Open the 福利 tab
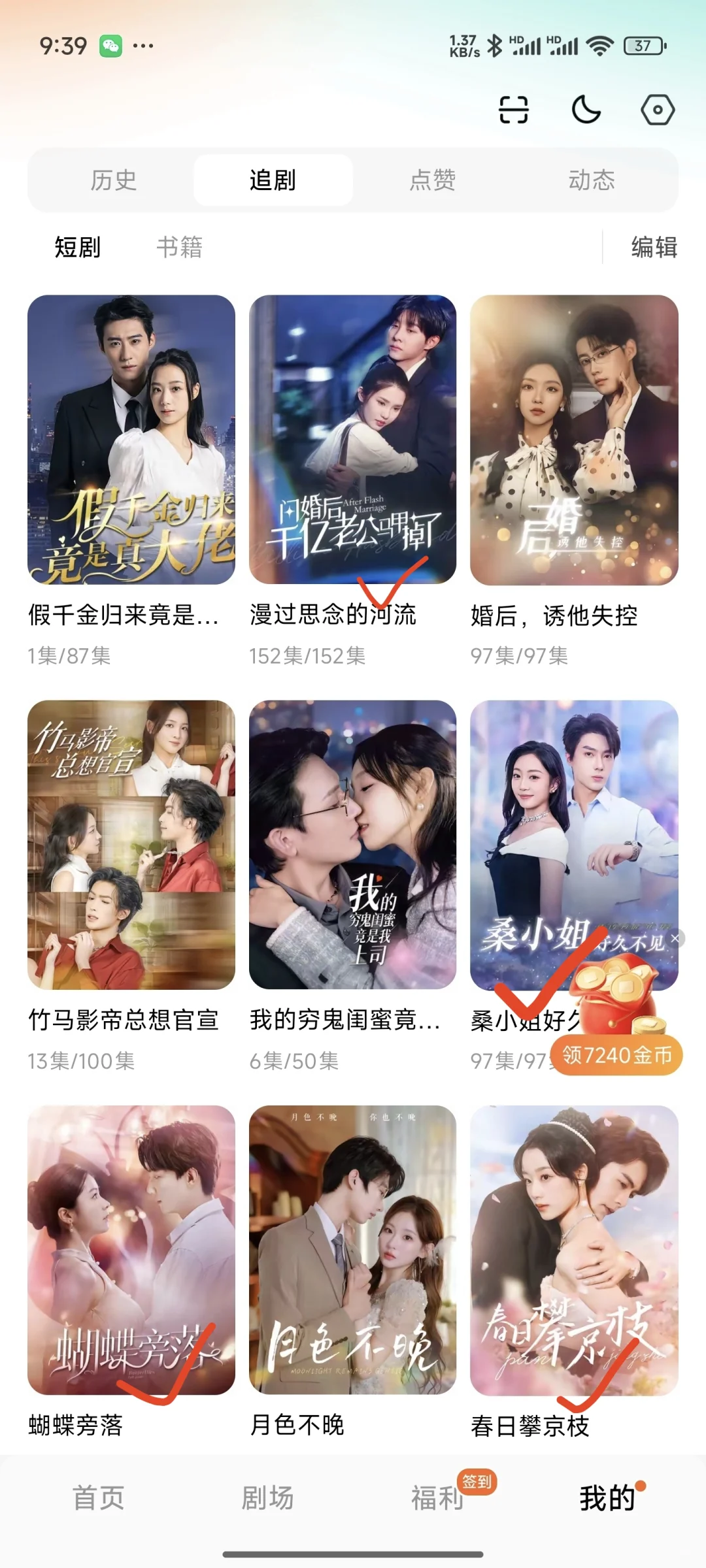Viewport: 706px width, 1568px height. coord(437,1497)
